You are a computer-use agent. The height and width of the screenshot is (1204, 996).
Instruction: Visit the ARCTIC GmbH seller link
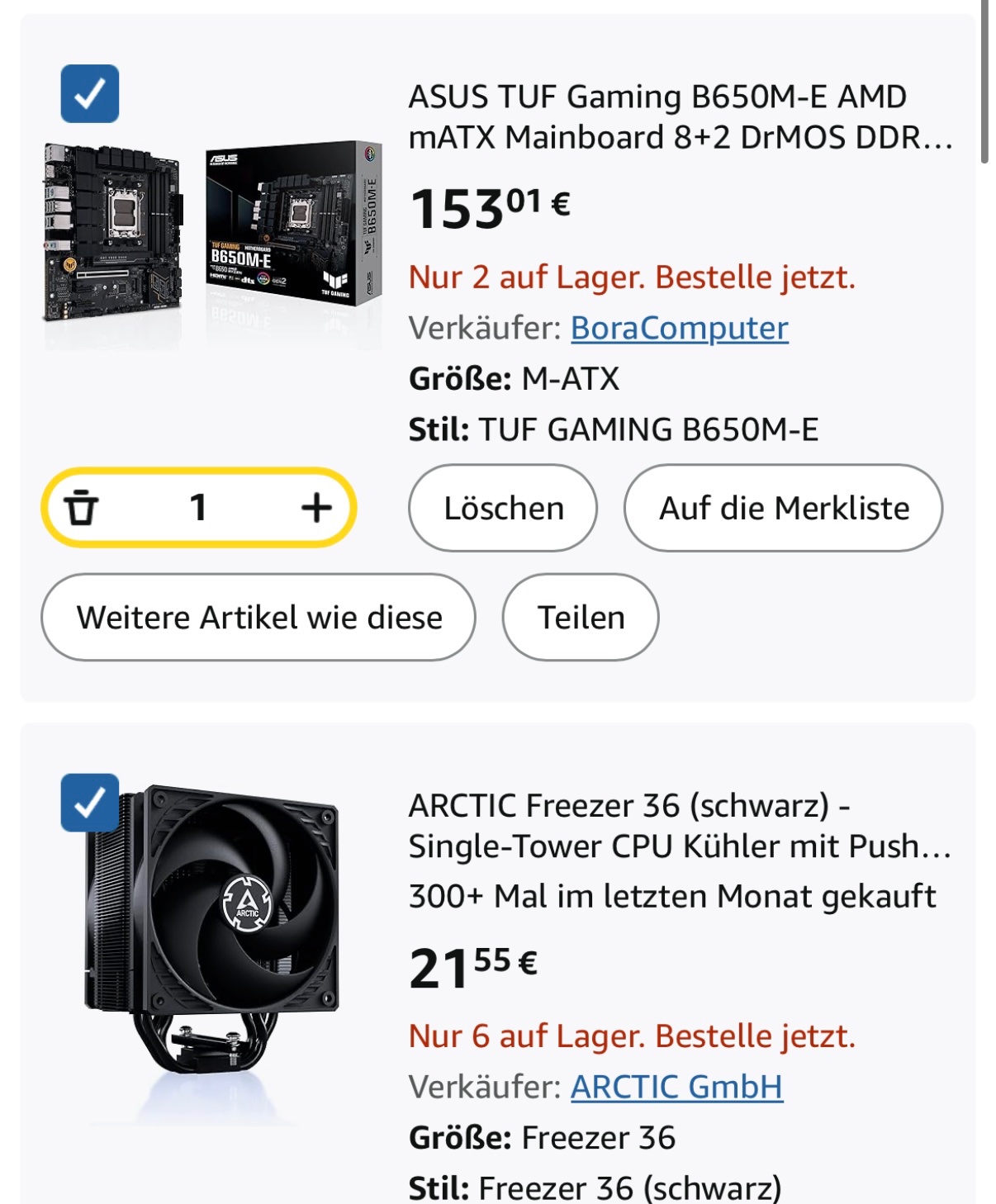[x=676, y=1087]
